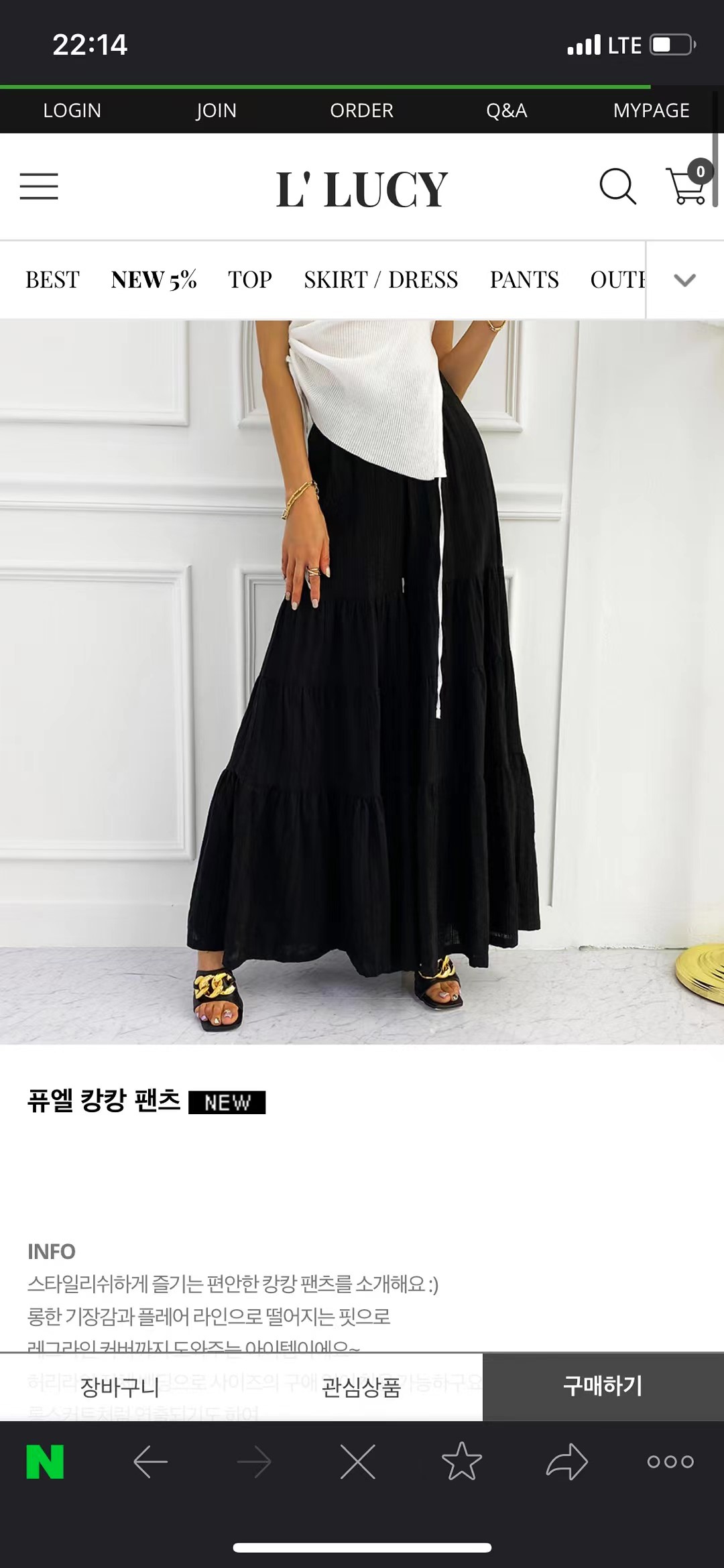The height and width of the screenshot is (1568, 724).
Task: Add item to 장바구니 cart
Action: [120, 1387]
